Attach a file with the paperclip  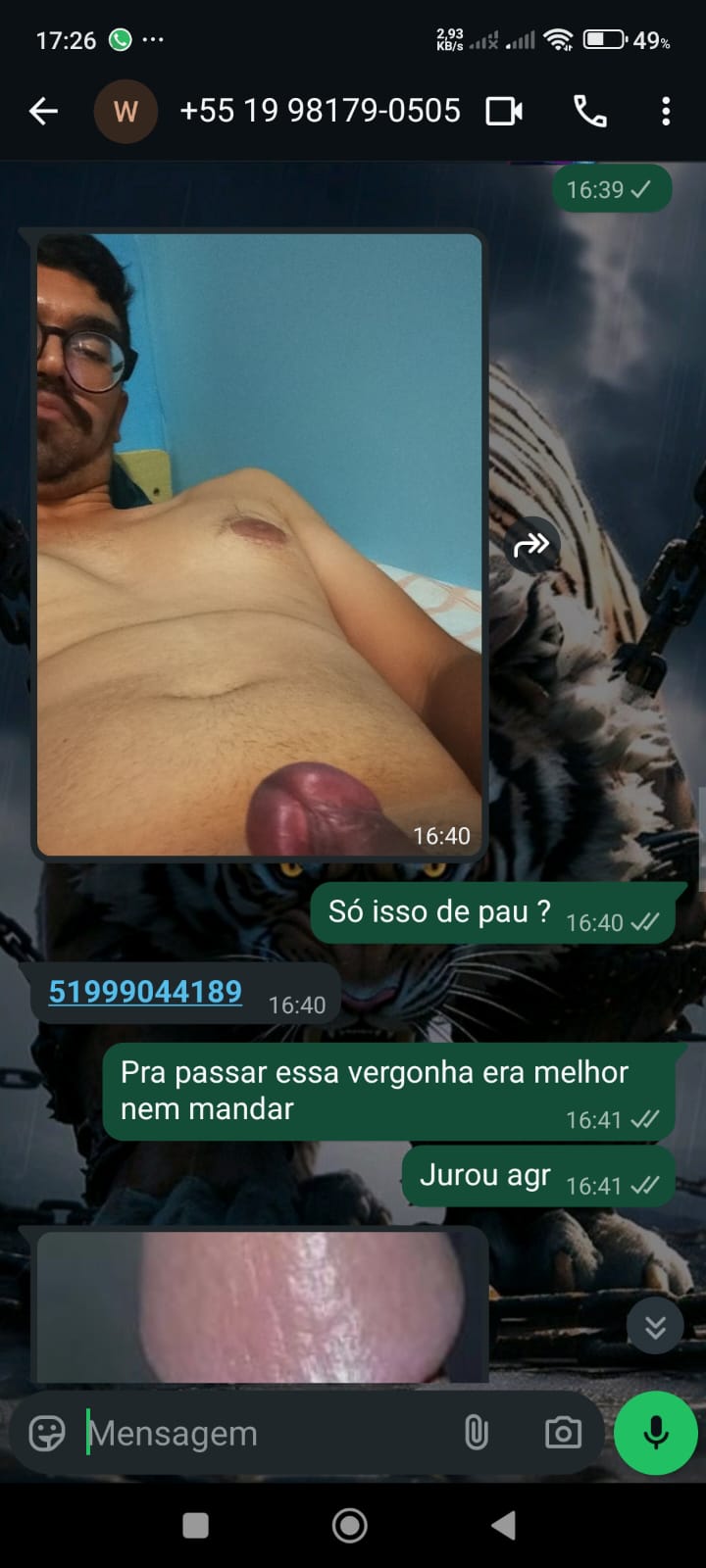(476, 1434)
